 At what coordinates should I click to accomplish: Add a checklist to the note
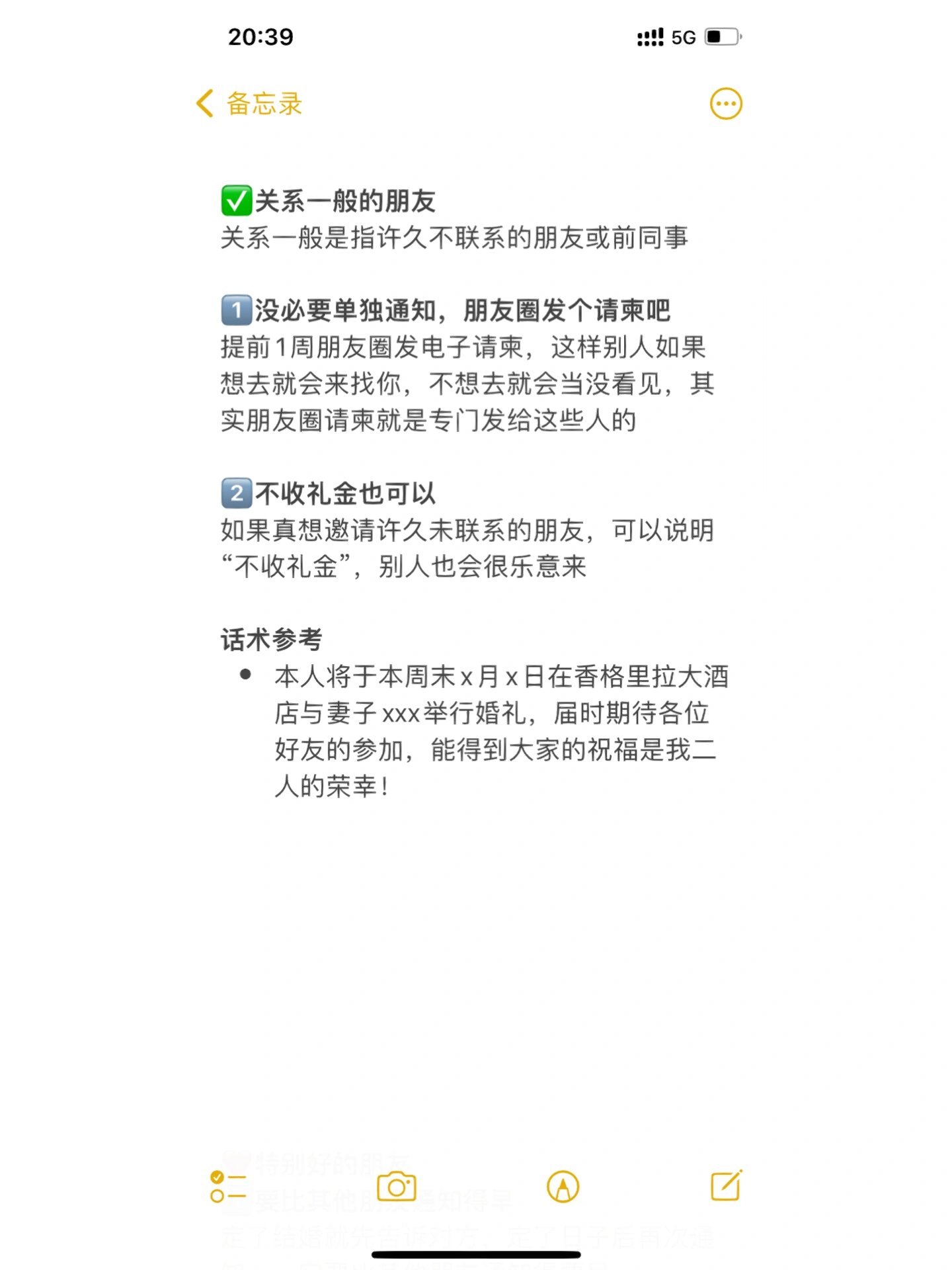[x=227, y=1186]
